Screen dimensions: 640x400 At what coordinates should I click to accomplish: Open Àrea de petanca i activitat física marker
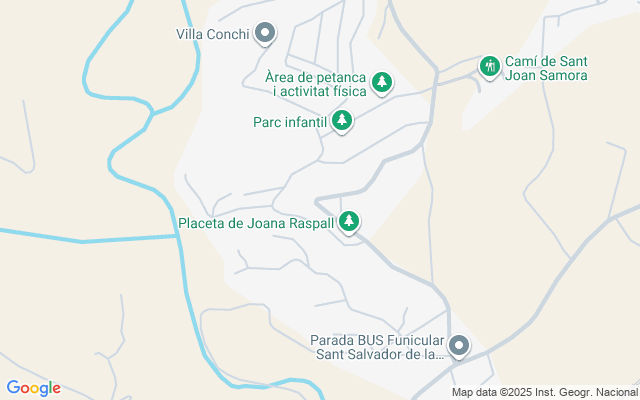[x=381, y=82]
